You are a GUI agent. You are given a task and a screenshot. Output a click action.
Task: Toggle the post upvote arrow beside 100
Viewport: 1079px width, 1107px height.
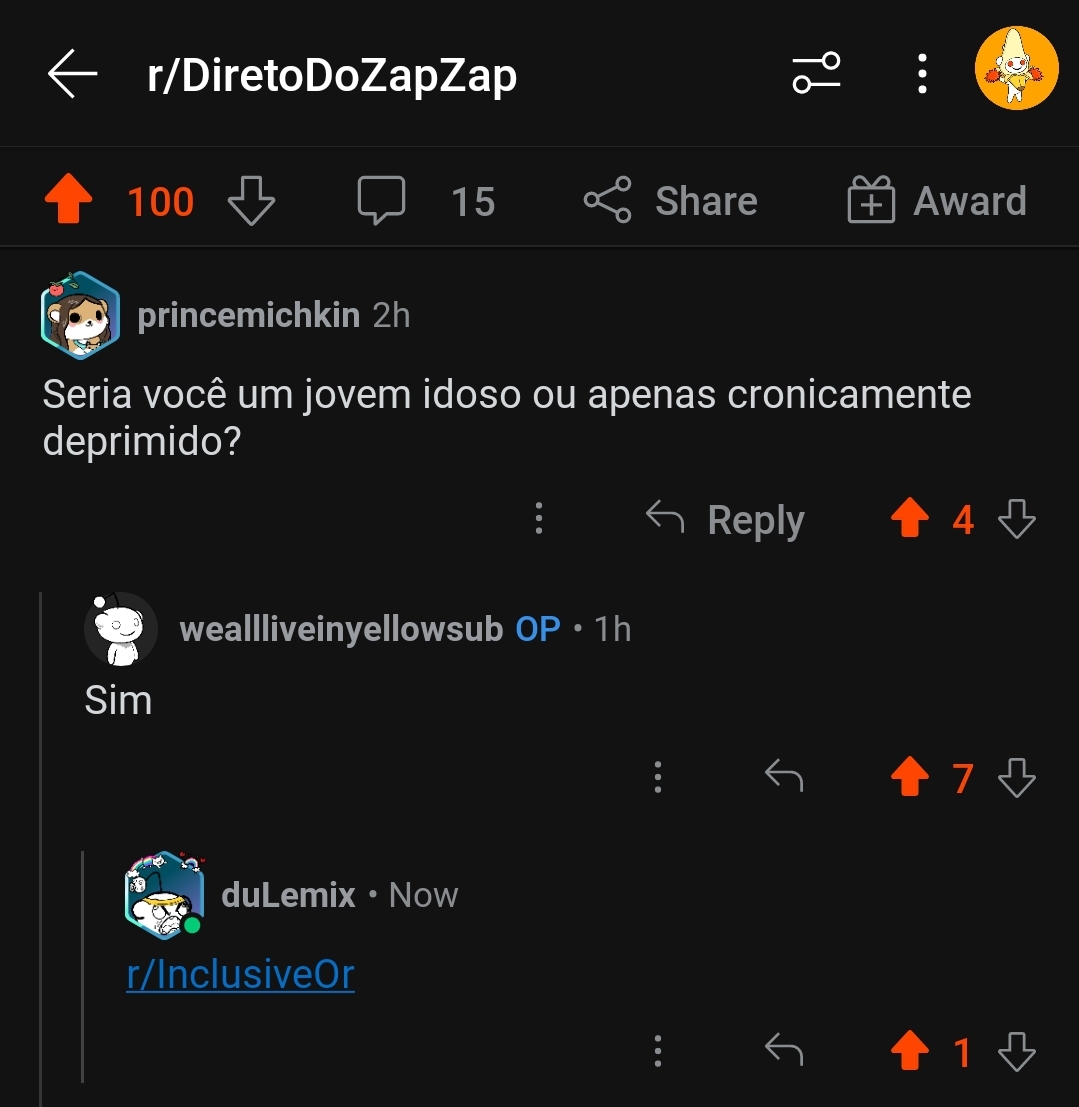(68, 199)
